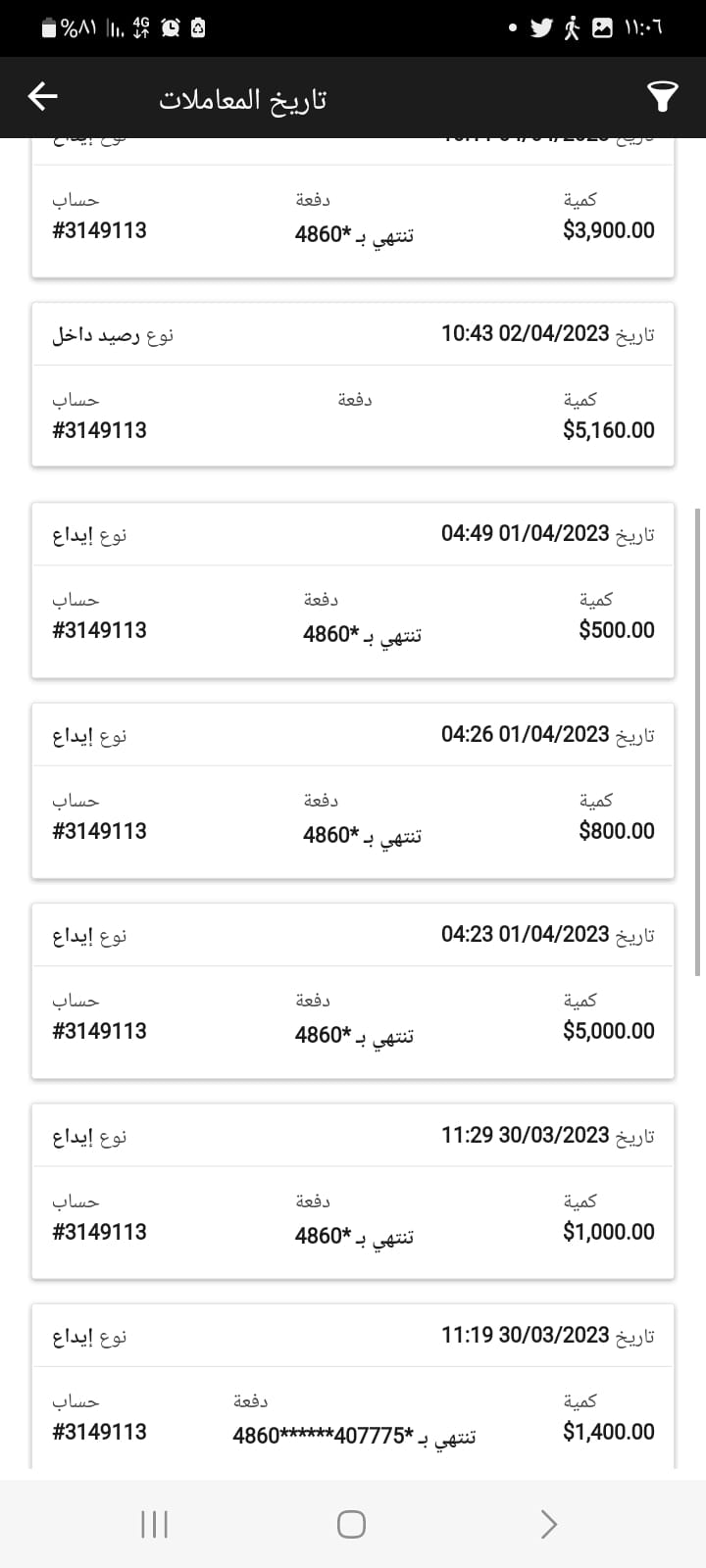Show recent apps from the navigation bar
This screenshot has width=706, height=1568.
click(155, 1524)
